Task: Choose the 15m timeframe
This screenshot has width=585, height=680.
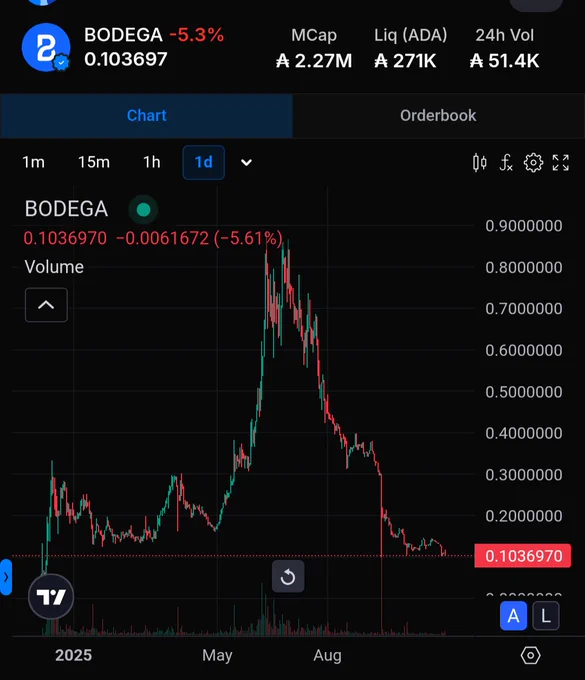Action: tap(94, 162)
